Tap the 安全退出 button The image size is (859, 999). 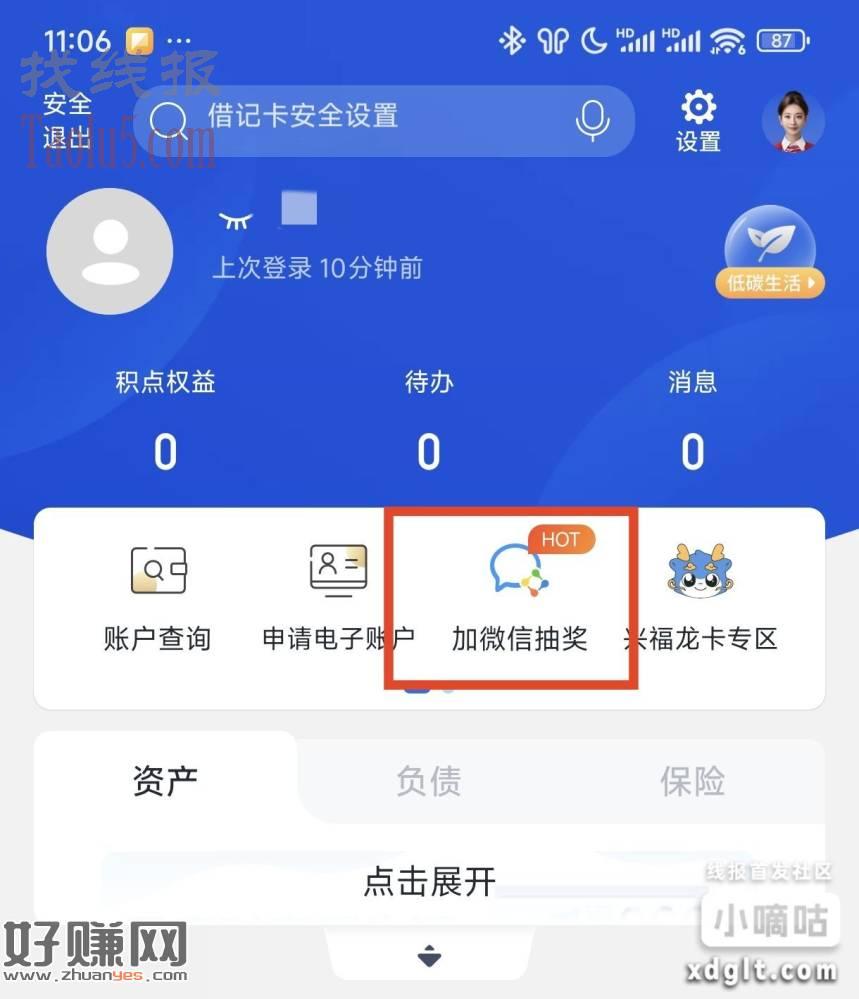pos(67,120)
